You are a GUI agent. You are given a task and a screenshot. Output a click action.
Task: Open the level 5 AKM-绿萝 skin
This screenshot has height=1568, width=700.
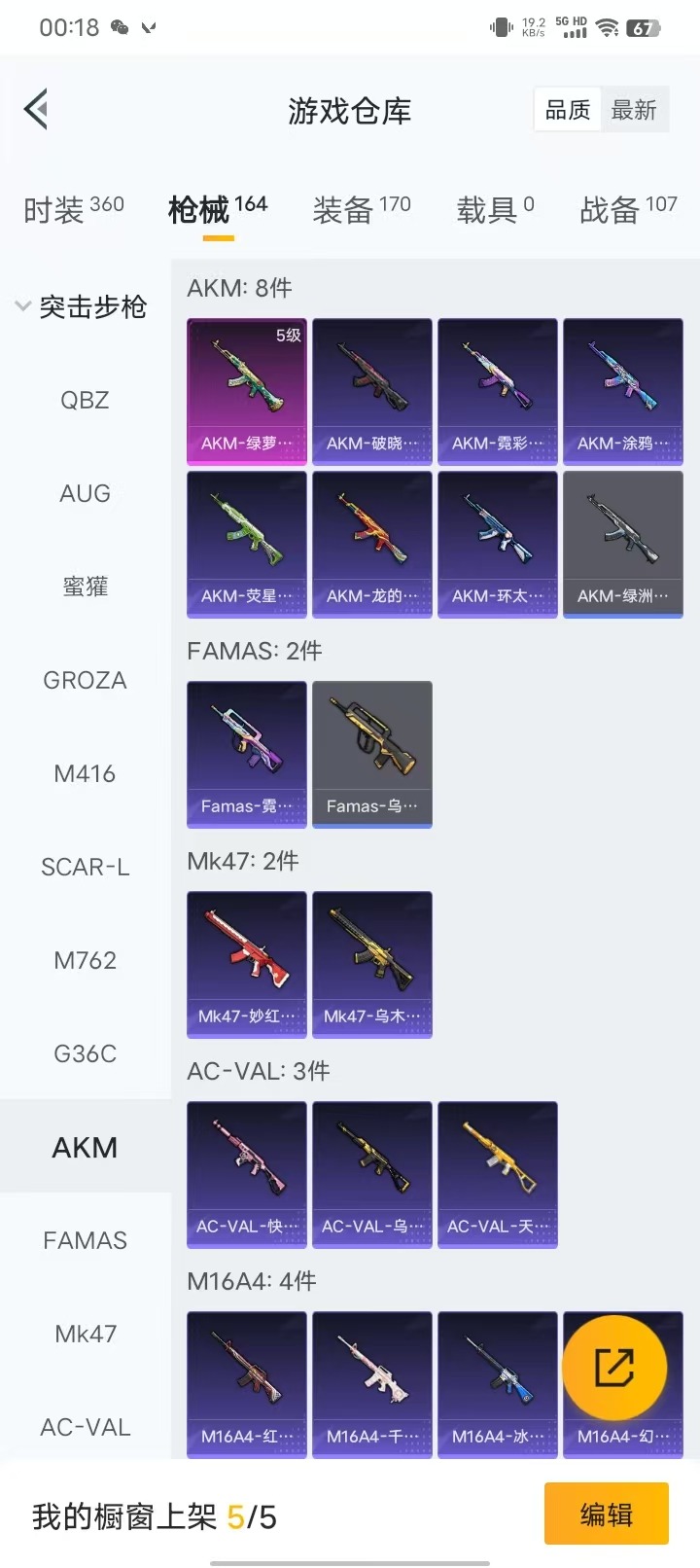click(x=247, y=390)
